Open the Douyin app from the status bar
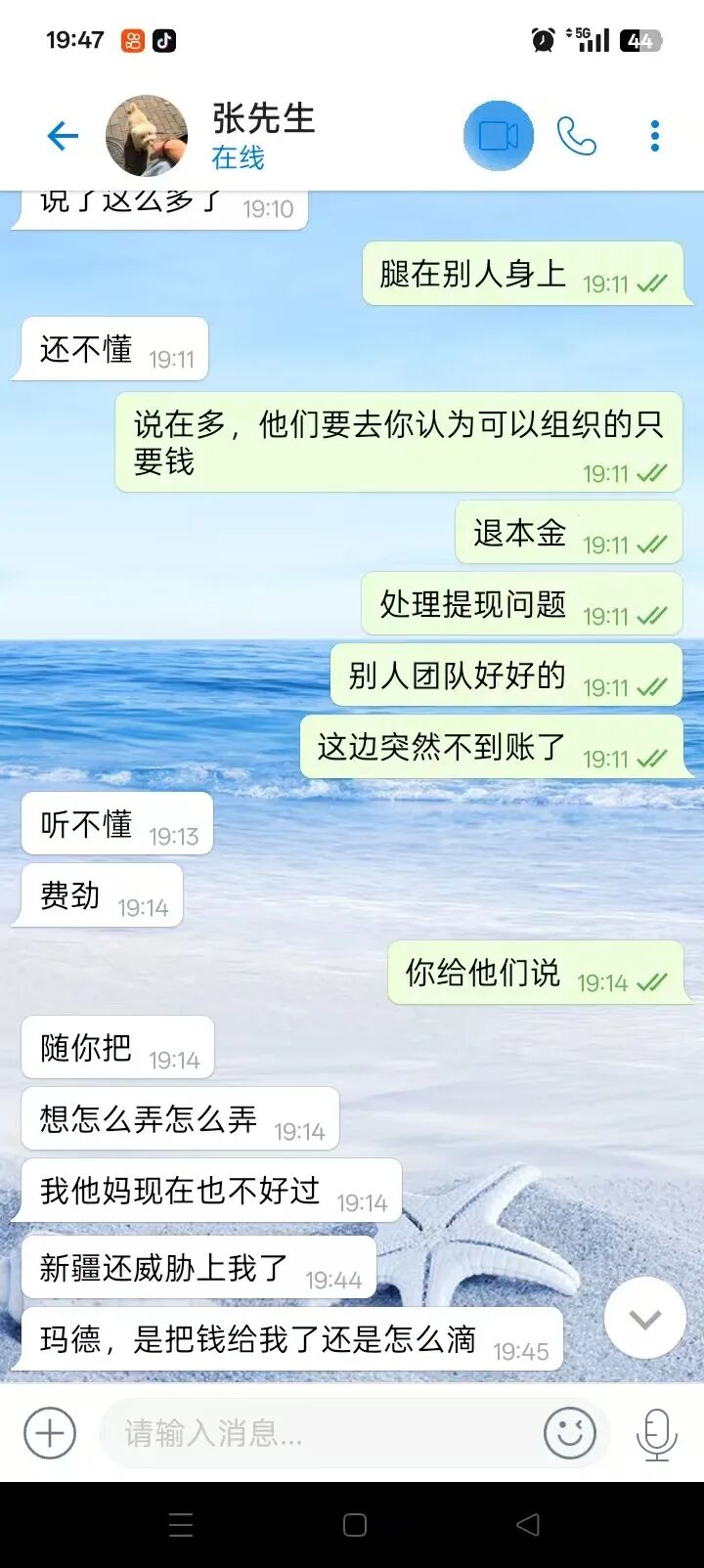This screenshot has width=704, height=1568. point(164,40)
